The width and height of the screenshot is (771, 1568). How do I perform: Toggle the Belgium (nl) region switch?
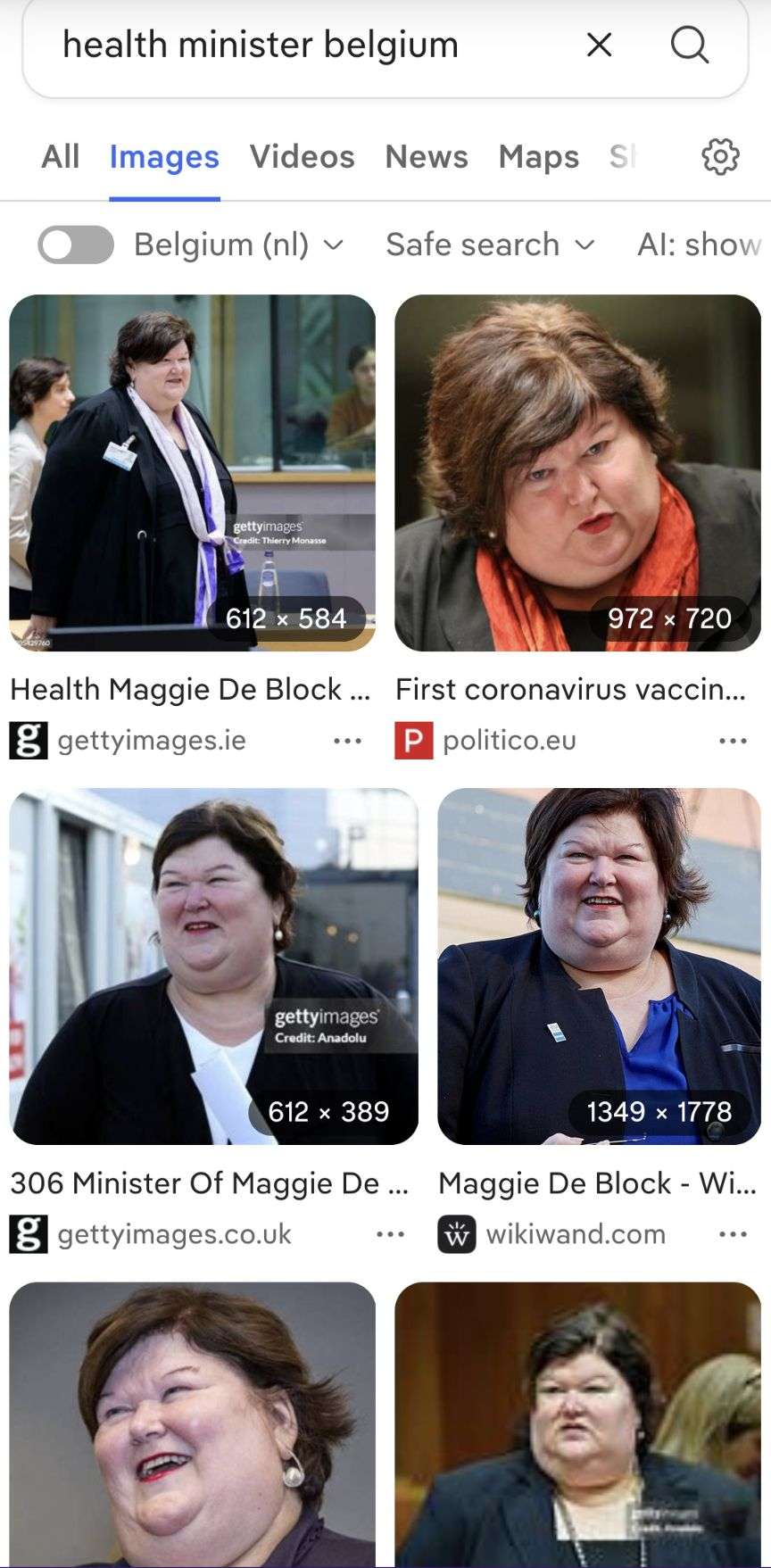[76, 245]
